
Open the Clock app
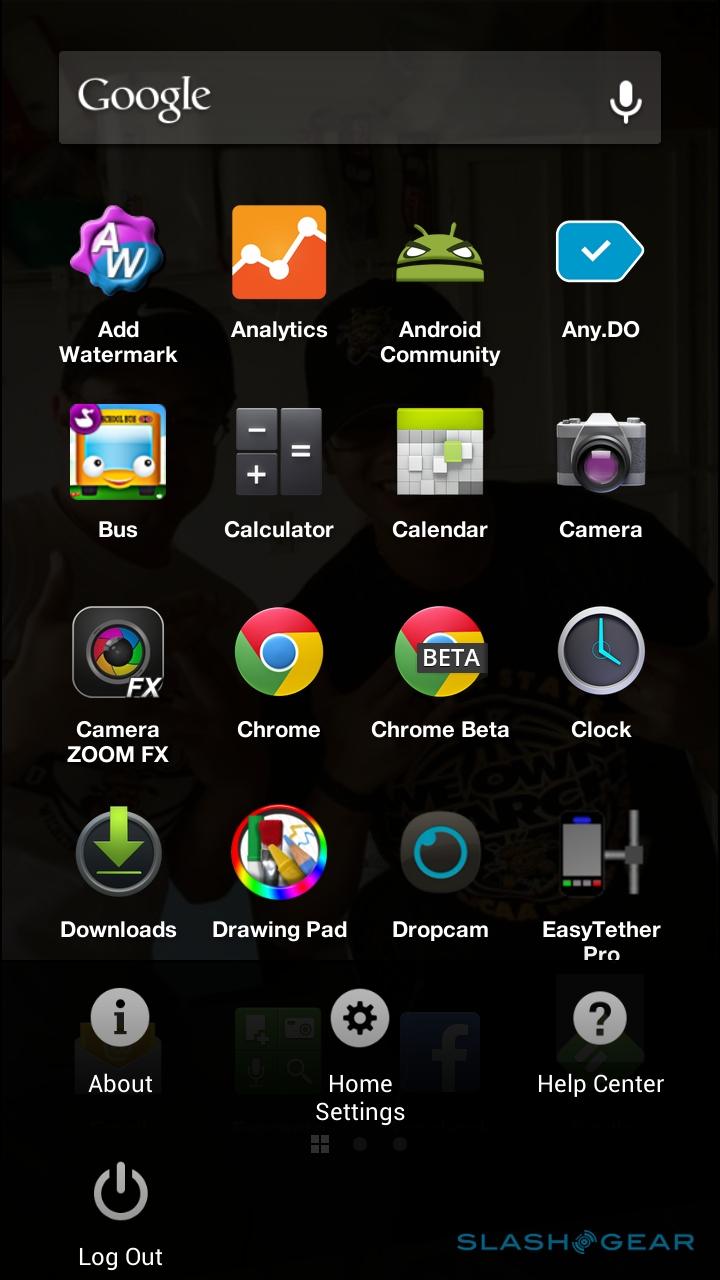tap(600, 652)
